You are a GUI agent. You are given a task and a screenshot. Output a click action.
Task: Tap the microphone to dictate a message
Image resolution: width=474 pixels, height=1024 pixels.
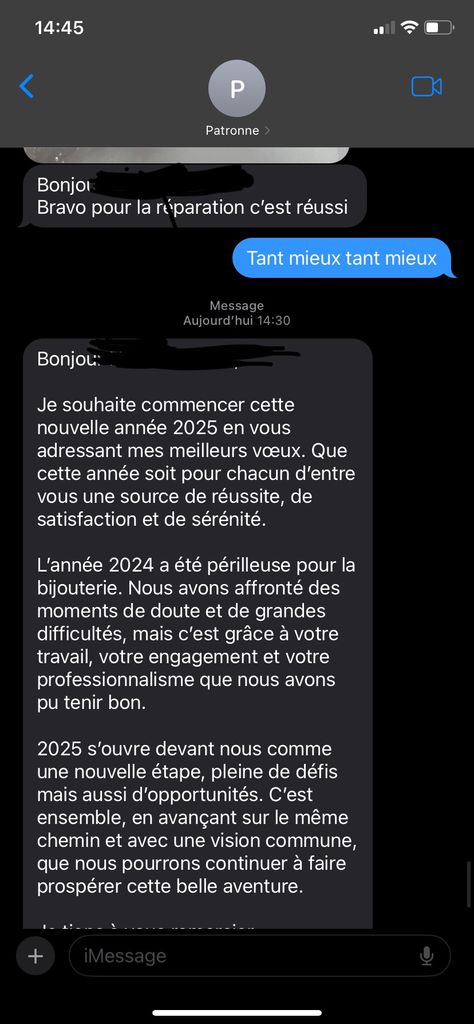[x=426, y=956]
